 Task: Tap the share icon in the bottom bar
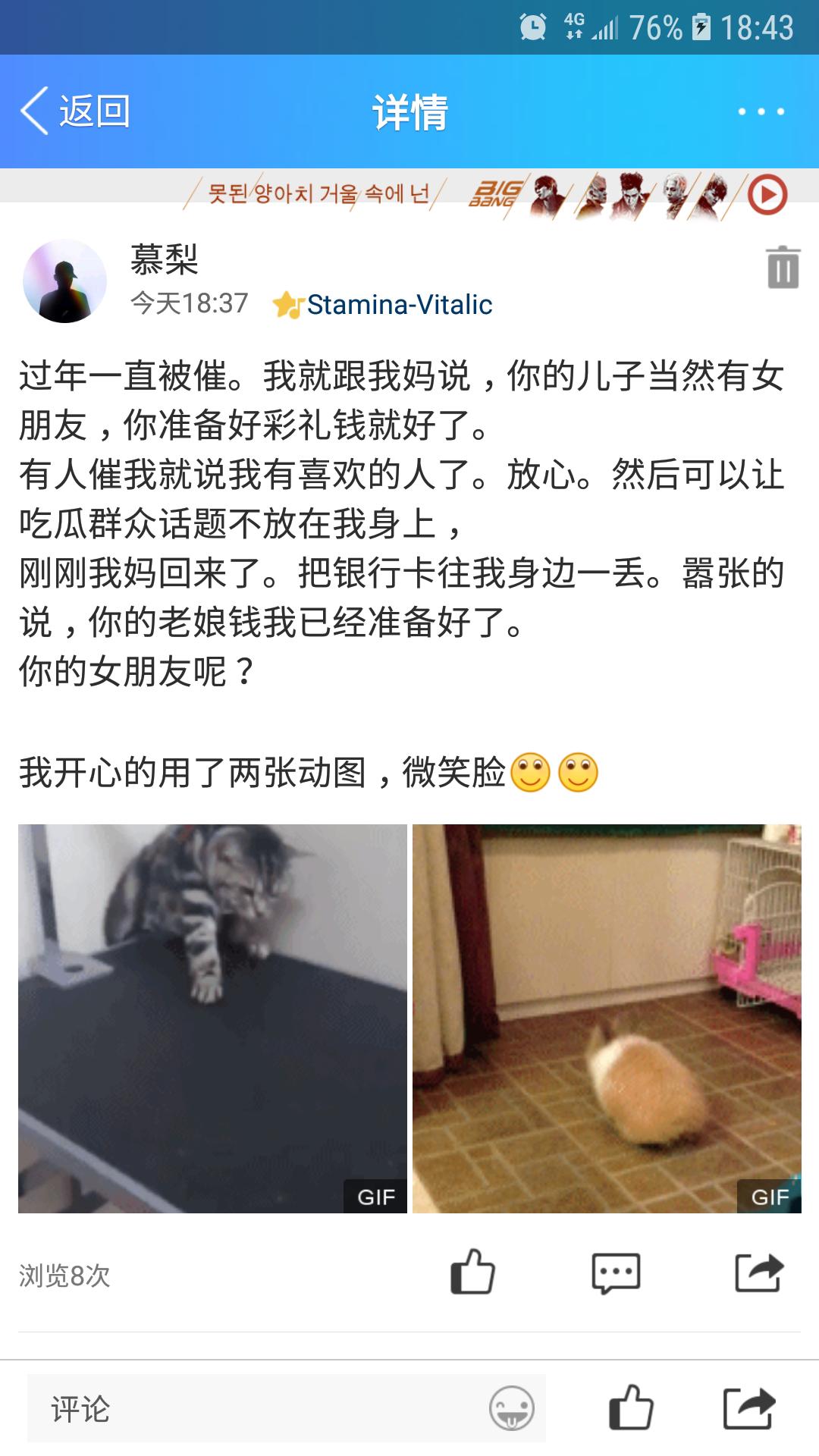[x=749, y=1408]
